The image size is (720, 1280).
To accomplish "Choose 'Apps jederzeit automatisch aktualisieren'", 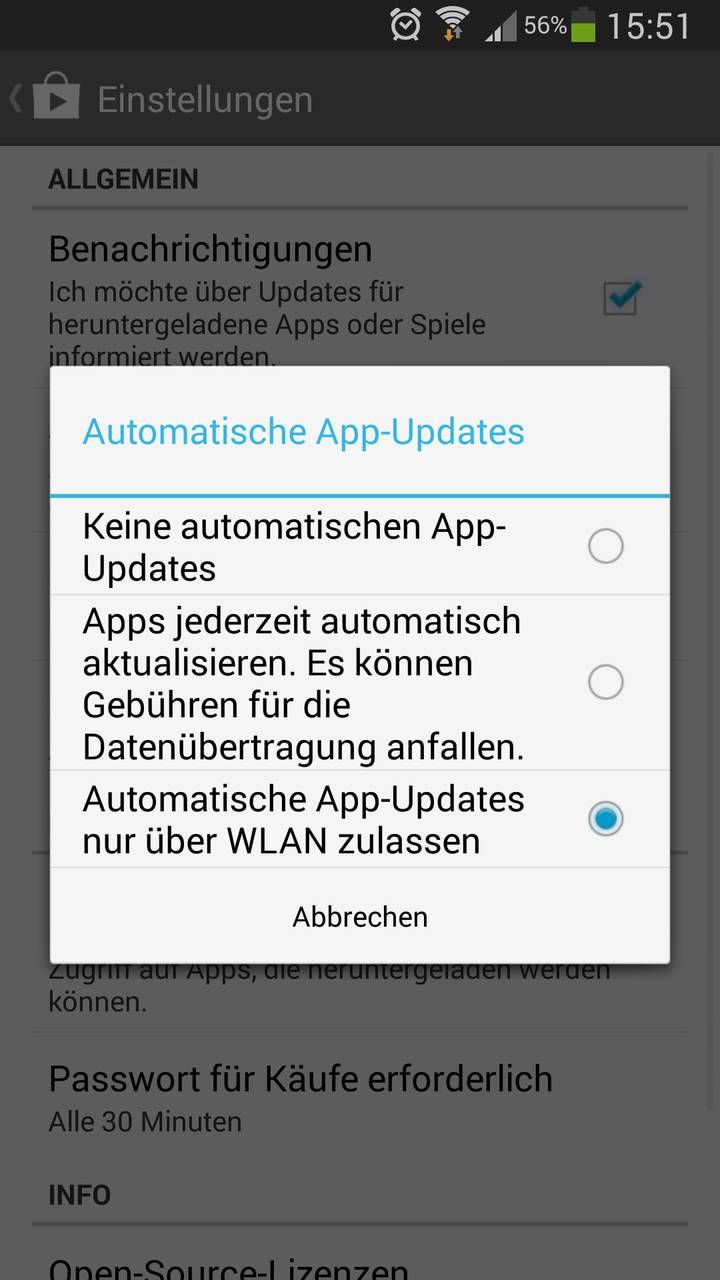I will [x=360, y=682].
